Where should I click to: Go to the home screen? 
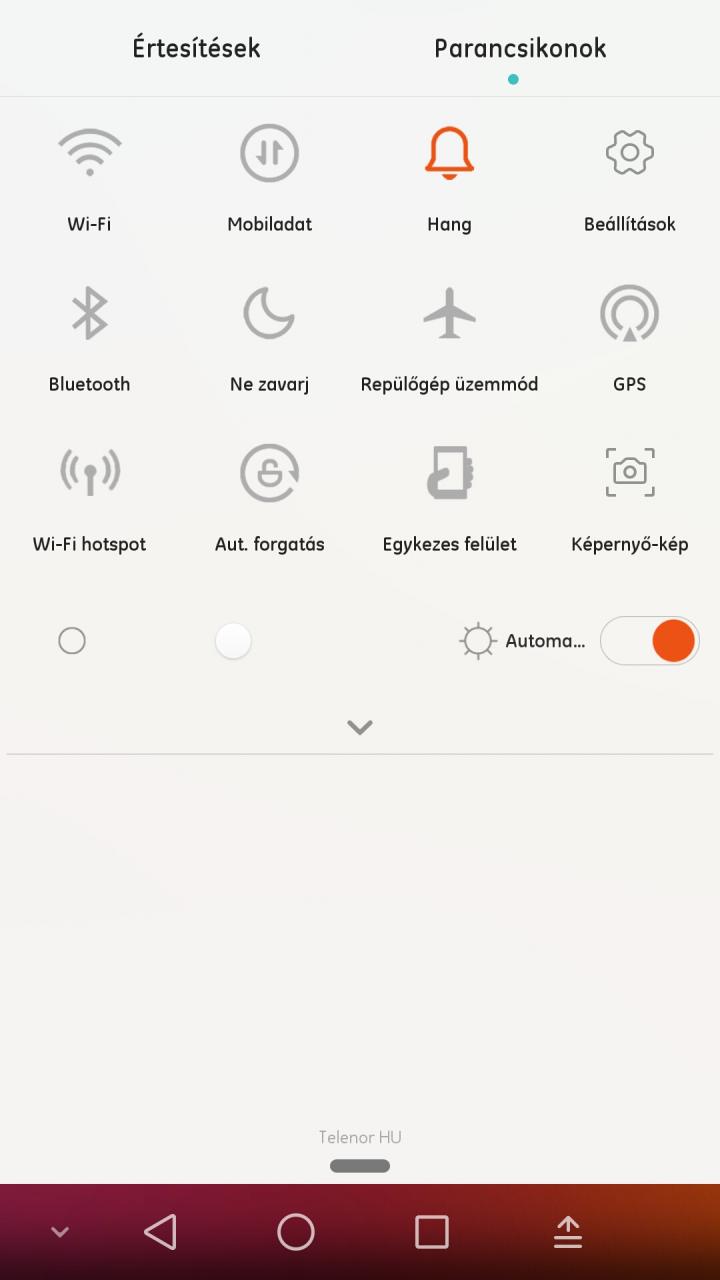coord(296,1232)
